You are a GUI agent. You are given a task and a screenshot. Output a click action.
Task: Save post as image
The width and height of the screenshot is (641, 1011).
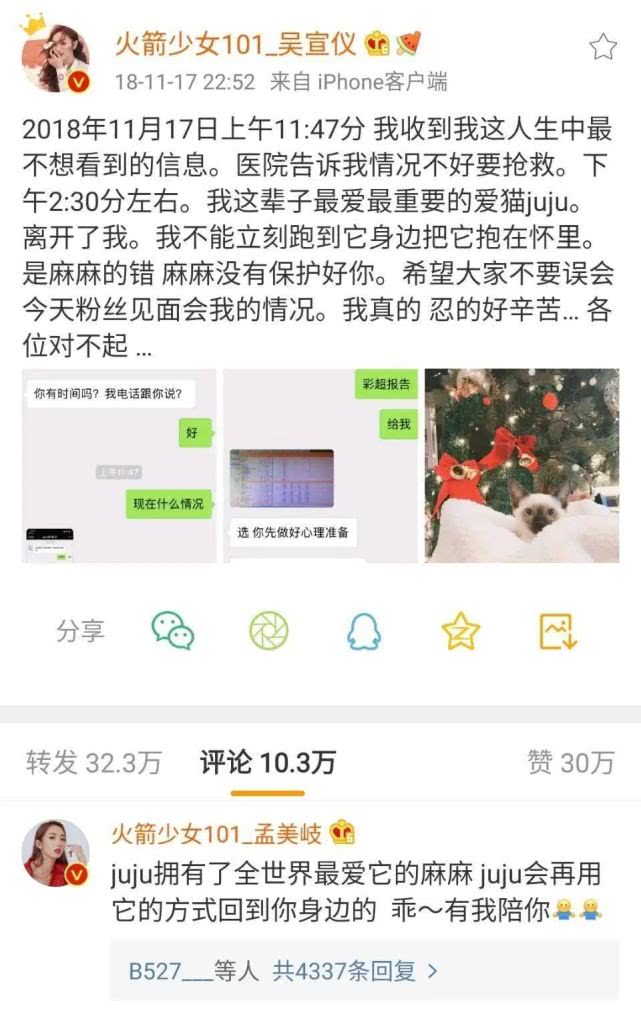[x=558, y=631]
